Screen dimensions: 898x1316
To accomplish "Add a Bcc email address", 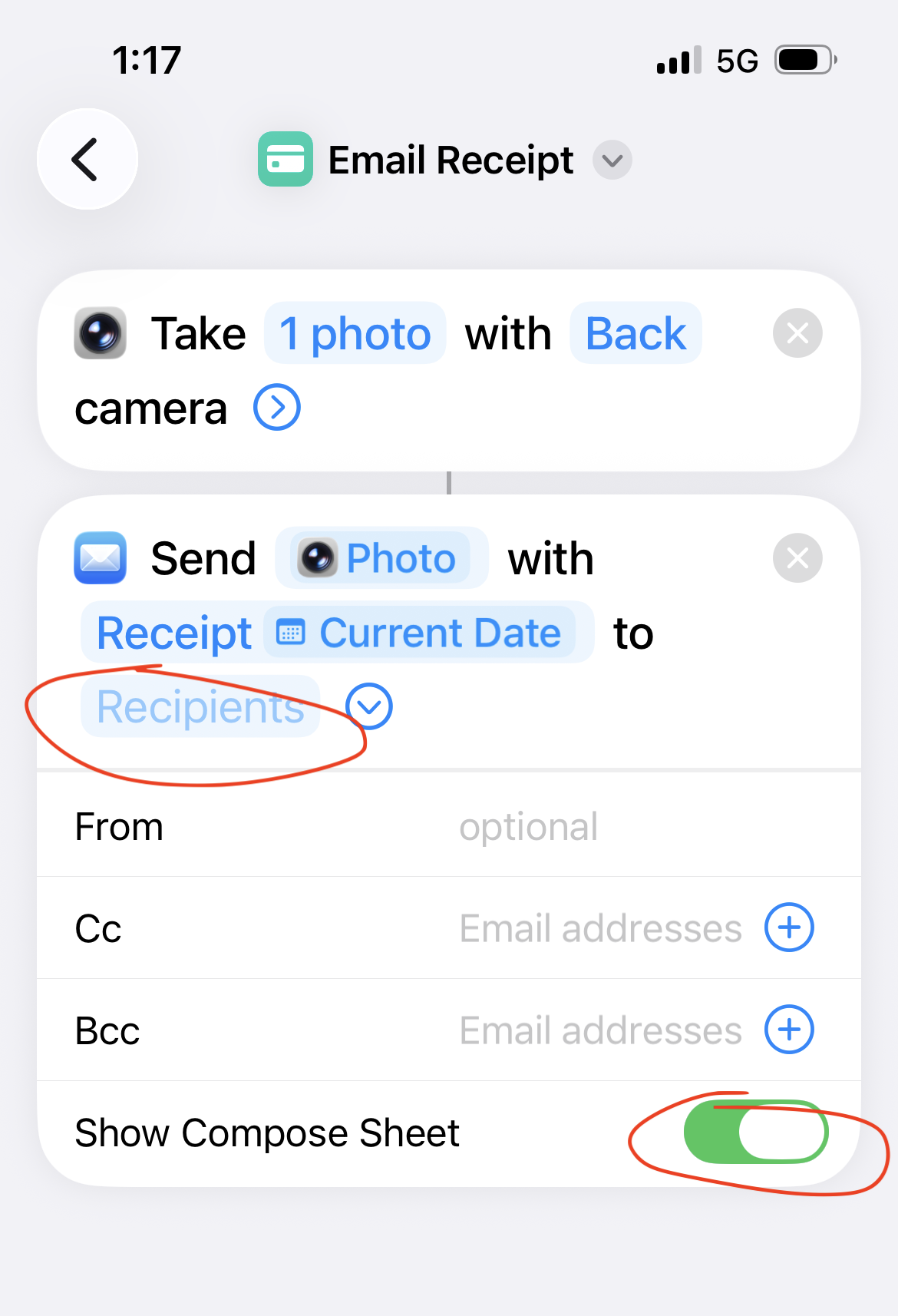I will 789,1030.
